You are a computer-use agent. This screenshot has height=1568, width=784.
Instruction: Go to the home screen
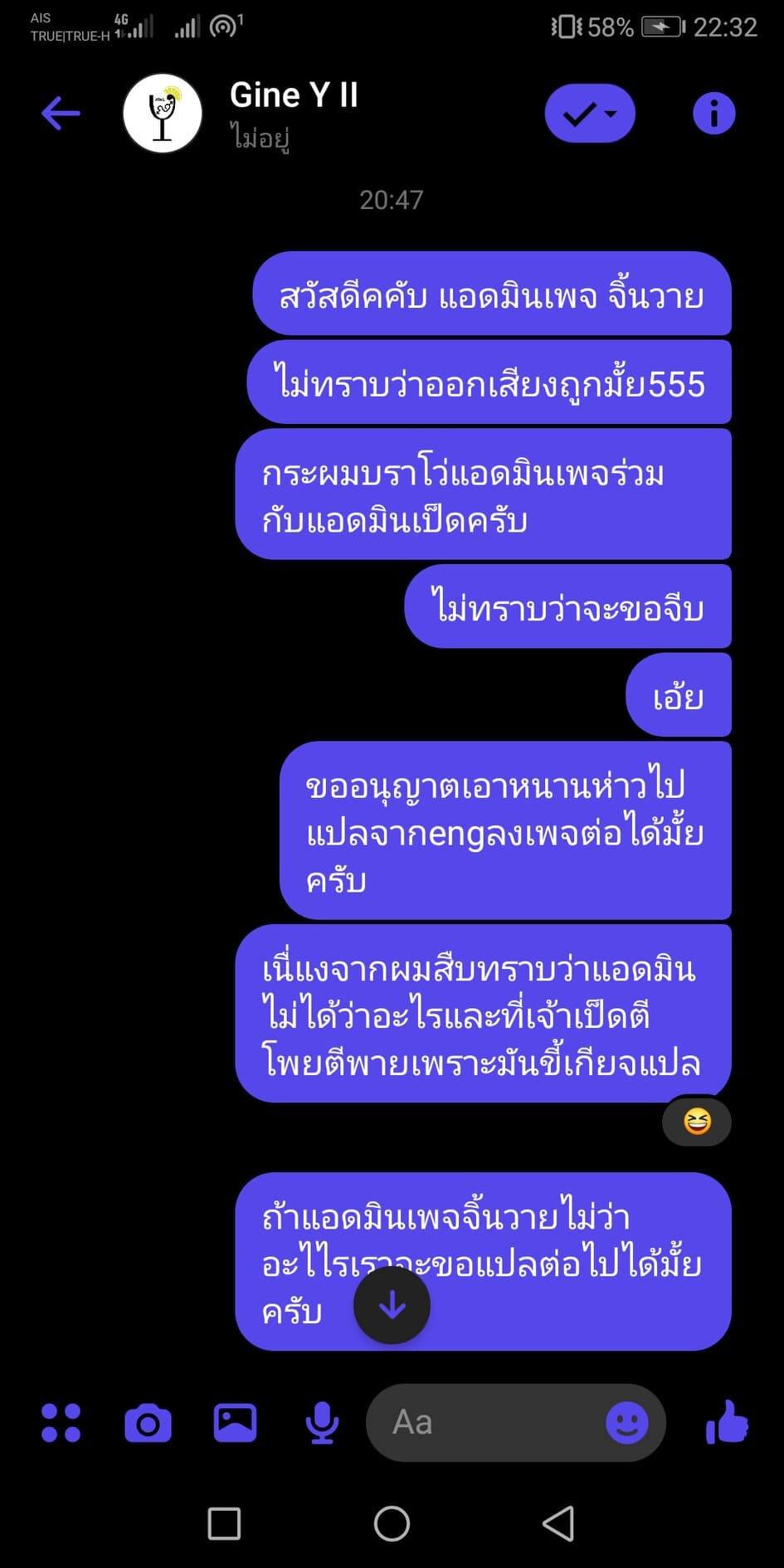tap(392, 1523)
